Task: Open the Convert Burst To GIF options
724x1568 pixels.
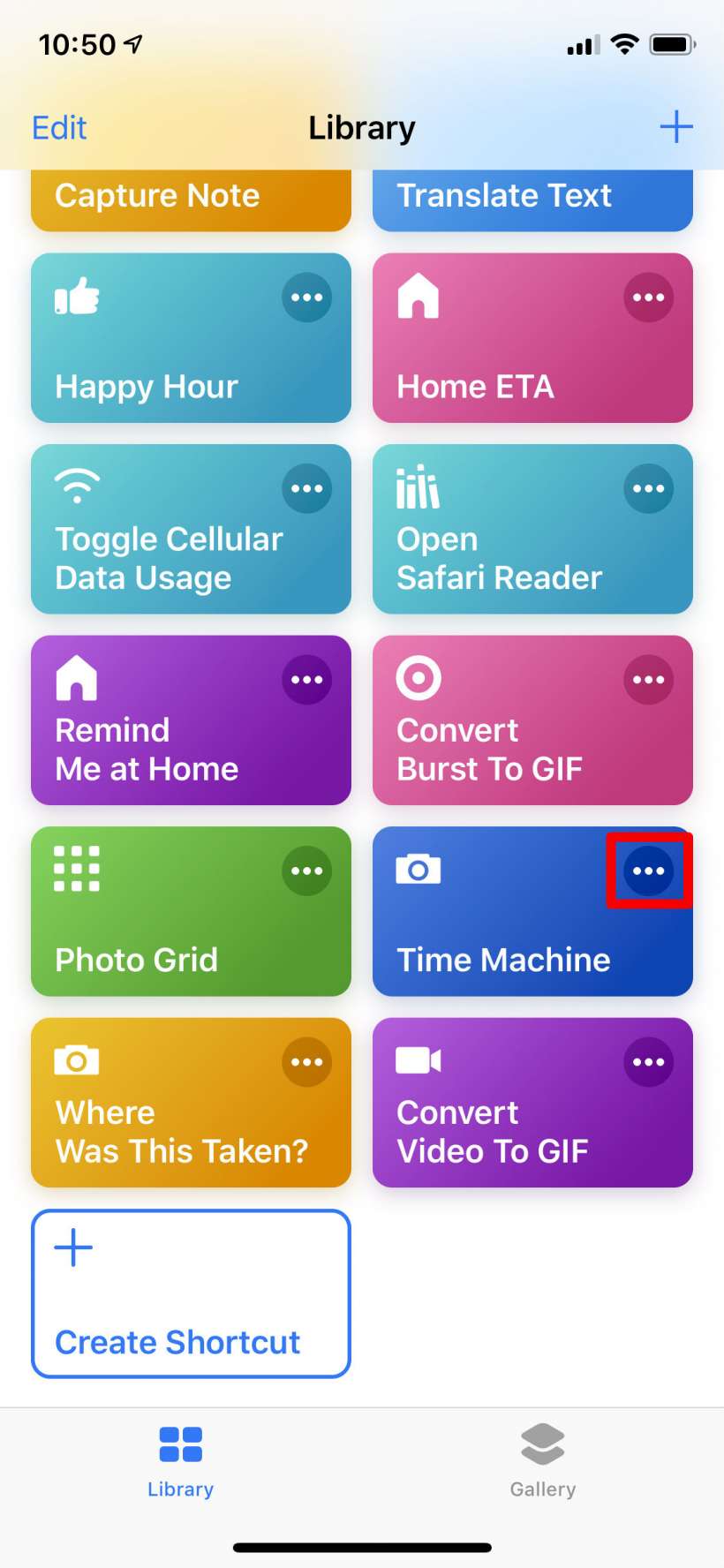Action: 648,680
